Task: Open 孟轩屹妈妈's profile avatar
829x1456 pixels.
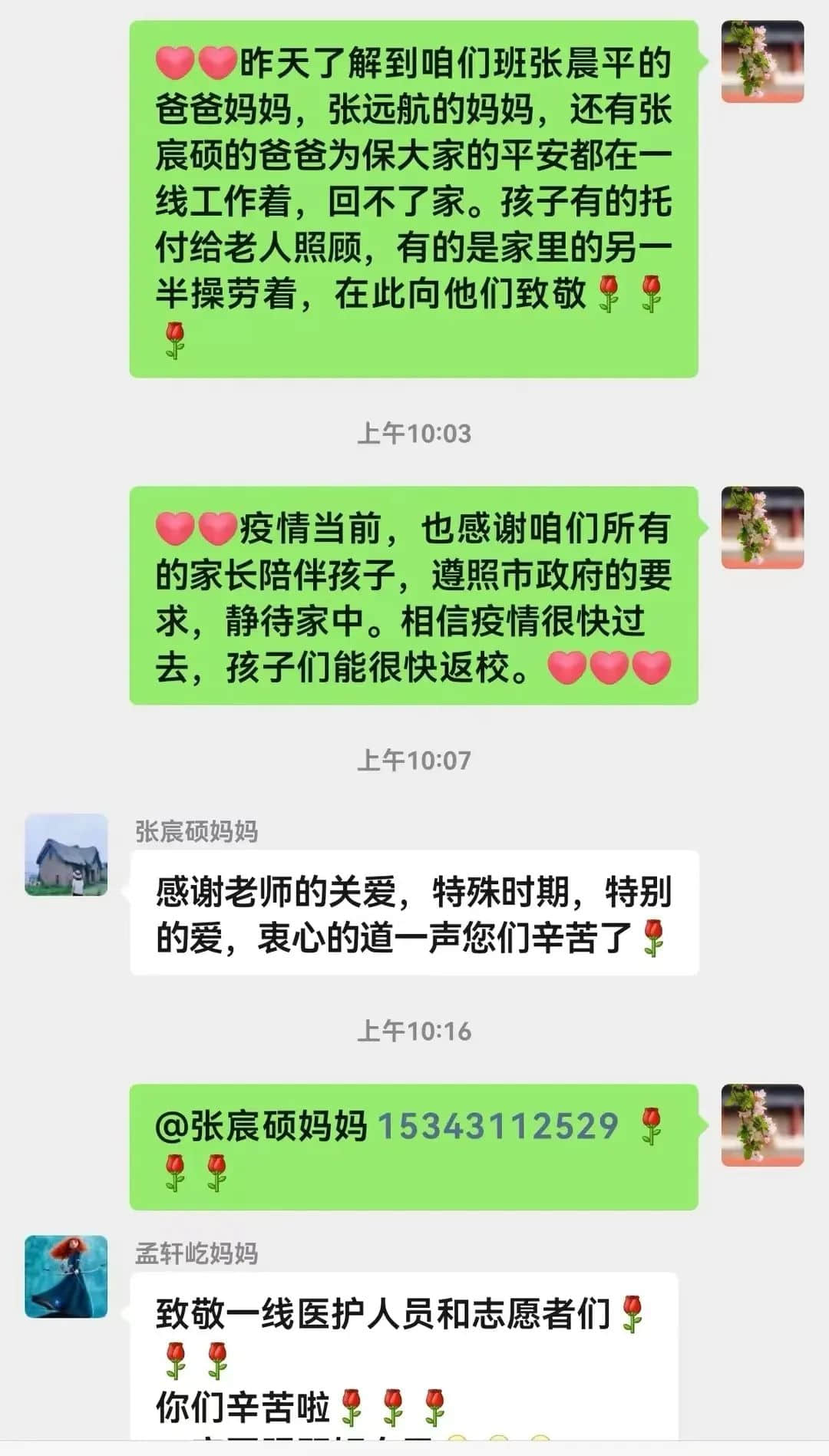Action: pyautogui.click(x=66, y=1276)
